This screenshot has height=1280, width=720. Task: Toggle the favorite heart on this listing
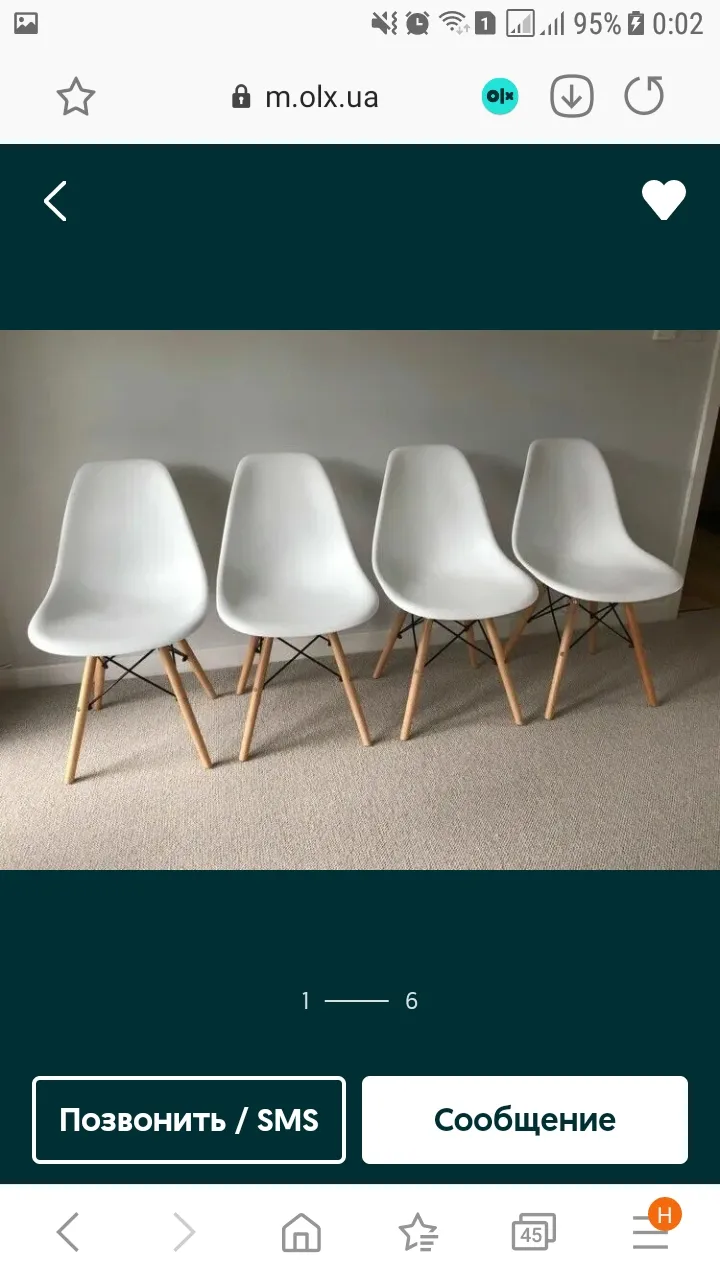(664, 200)
